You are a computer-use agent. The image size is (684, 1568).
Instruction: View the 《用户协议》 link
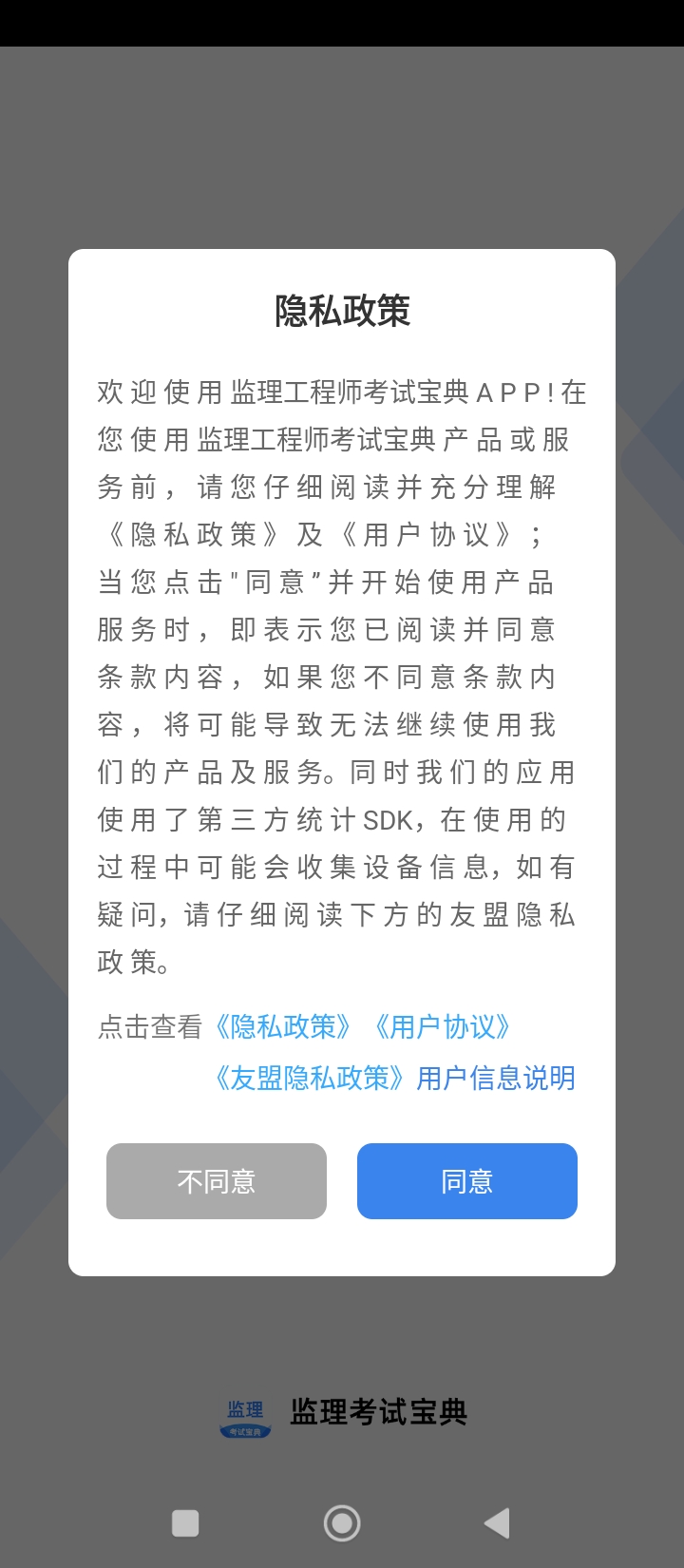pos(443,1026)
